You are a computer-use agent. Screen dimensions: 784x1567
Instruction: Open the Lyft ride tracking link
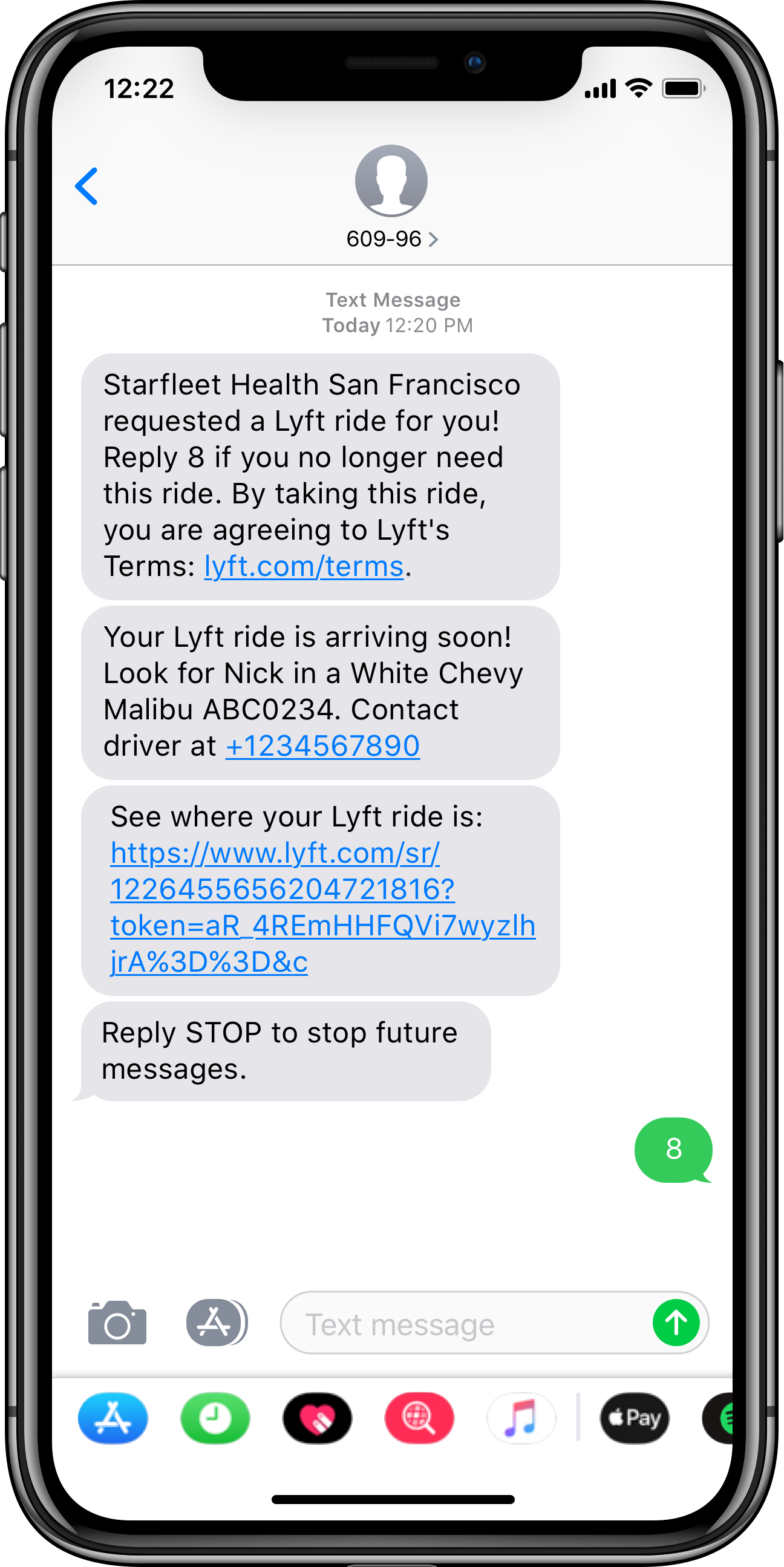[322, 908]
